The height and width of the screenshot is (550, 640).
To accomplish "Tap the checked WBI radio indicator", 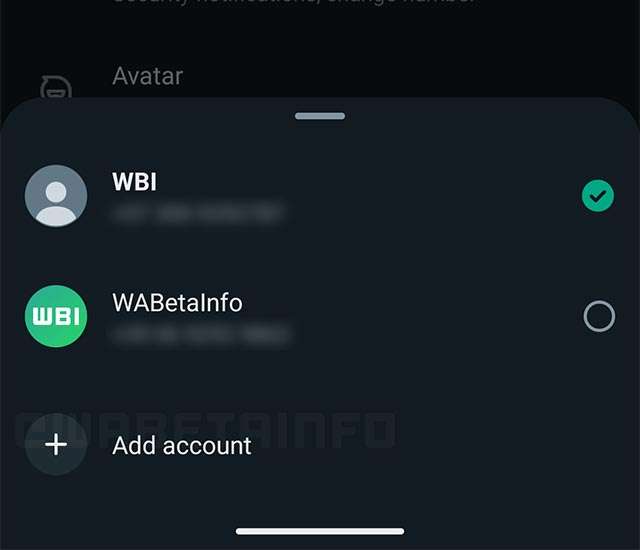I will 598,196.
